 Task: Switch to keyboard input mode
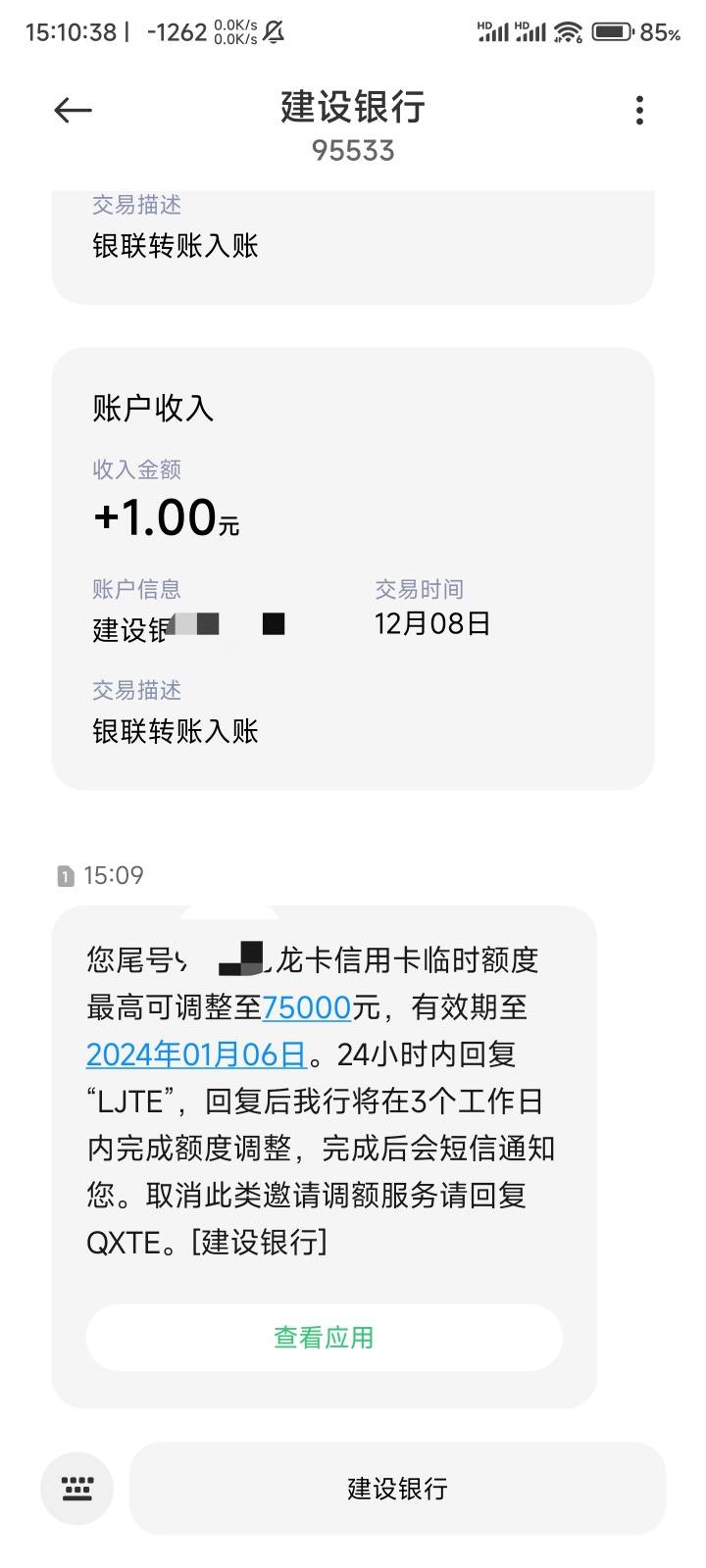pyautogui.click(x=77, y=1489)
